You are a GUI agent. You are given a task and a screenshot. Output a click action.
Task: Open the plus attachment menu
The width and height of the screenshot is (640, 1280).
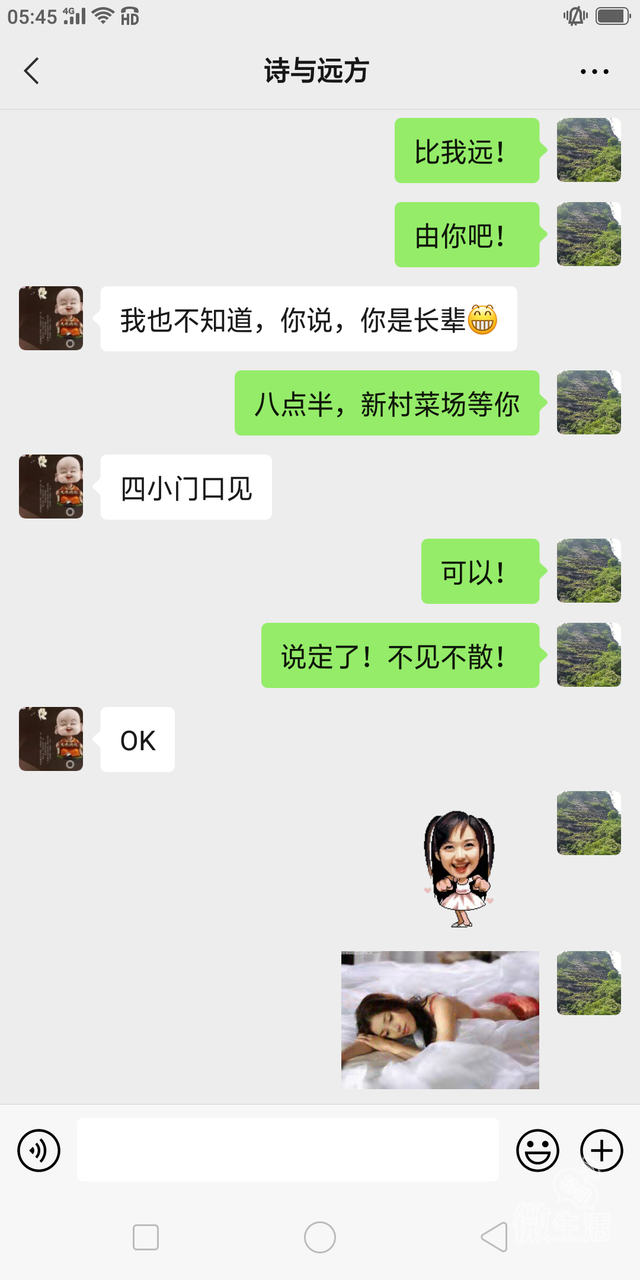click(x=602, y=1151)
